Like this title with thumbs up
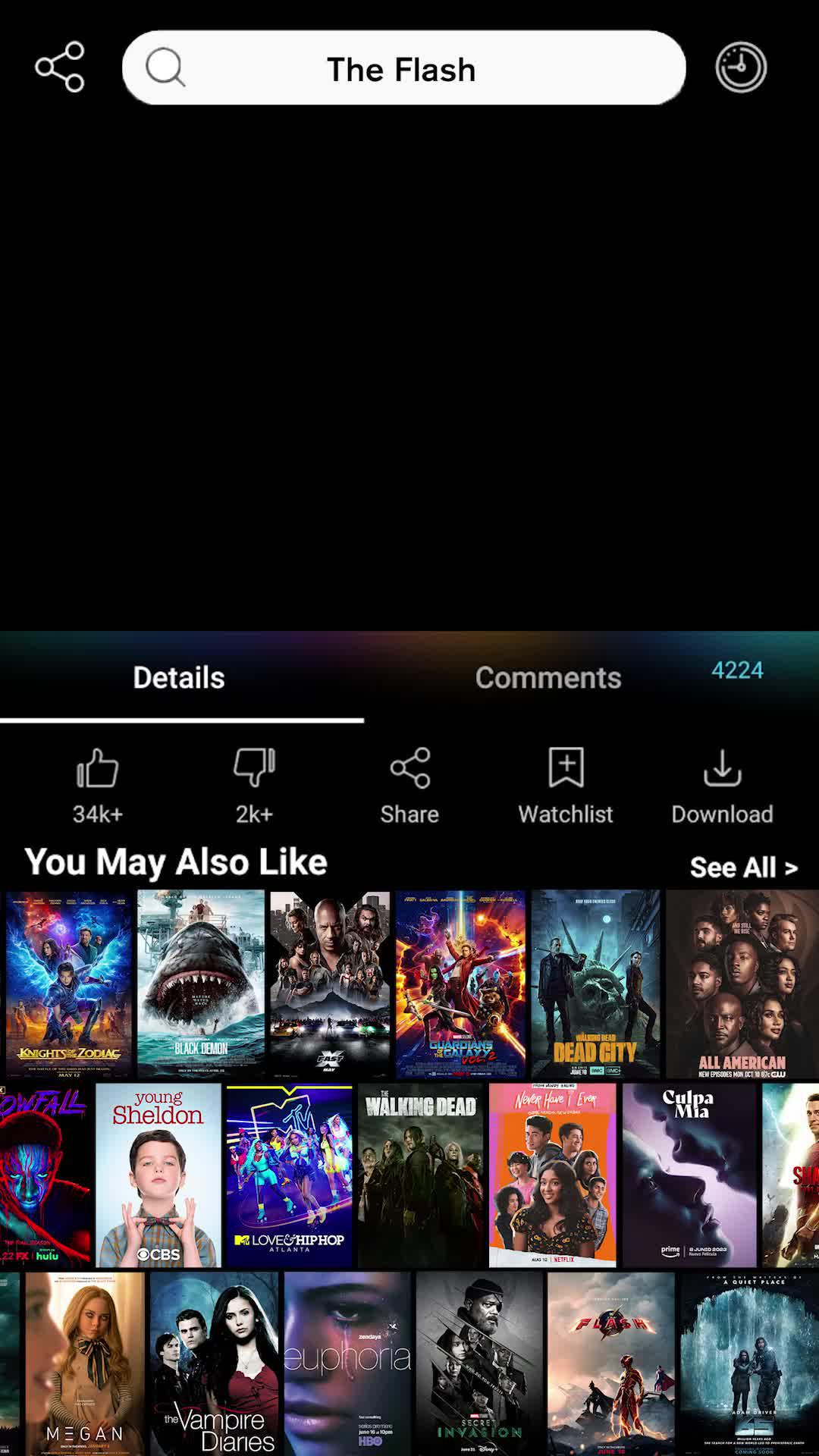Viewport: 819px width, 1456px height. coord(98,785)
